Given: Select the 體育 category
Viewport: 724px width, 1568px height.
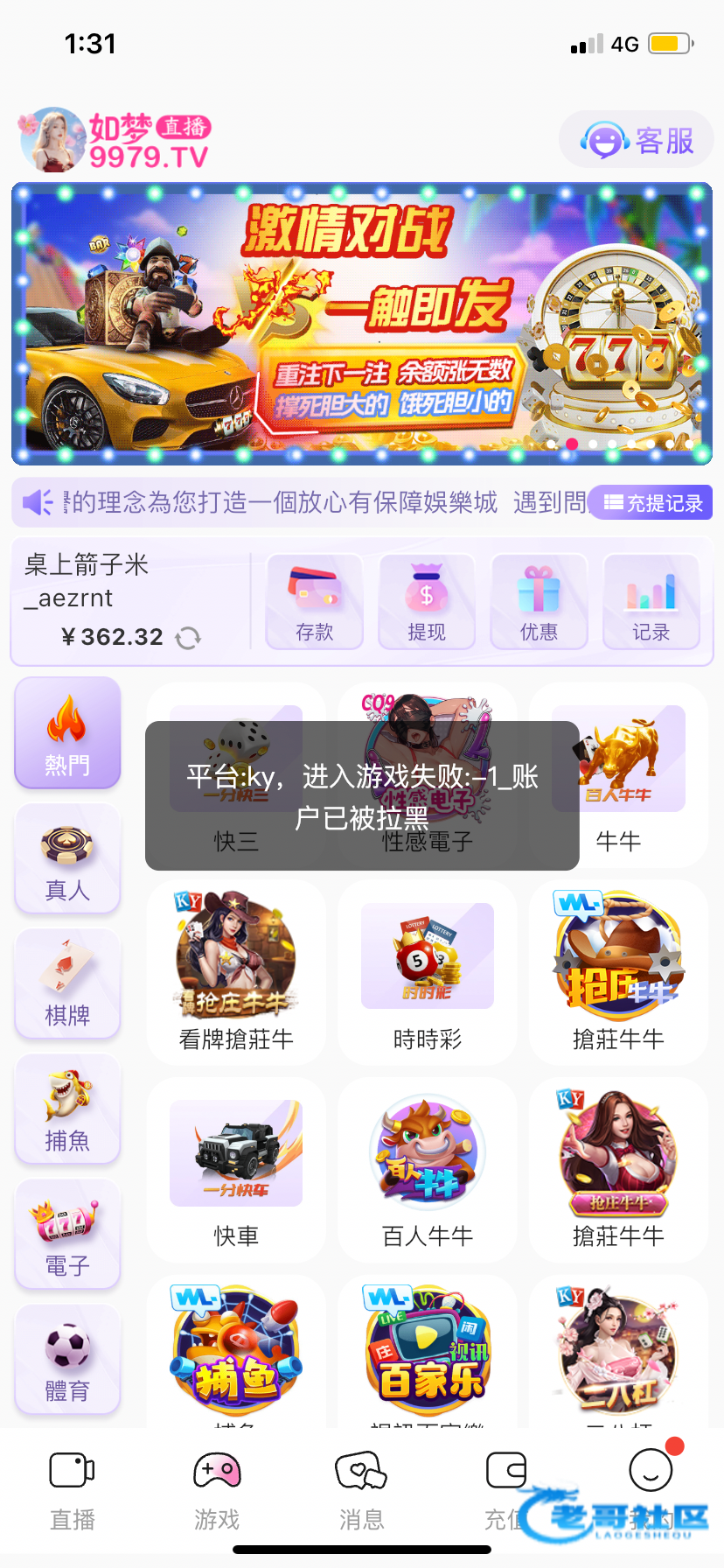Looking at the screenshot, I should point(67,1360).
